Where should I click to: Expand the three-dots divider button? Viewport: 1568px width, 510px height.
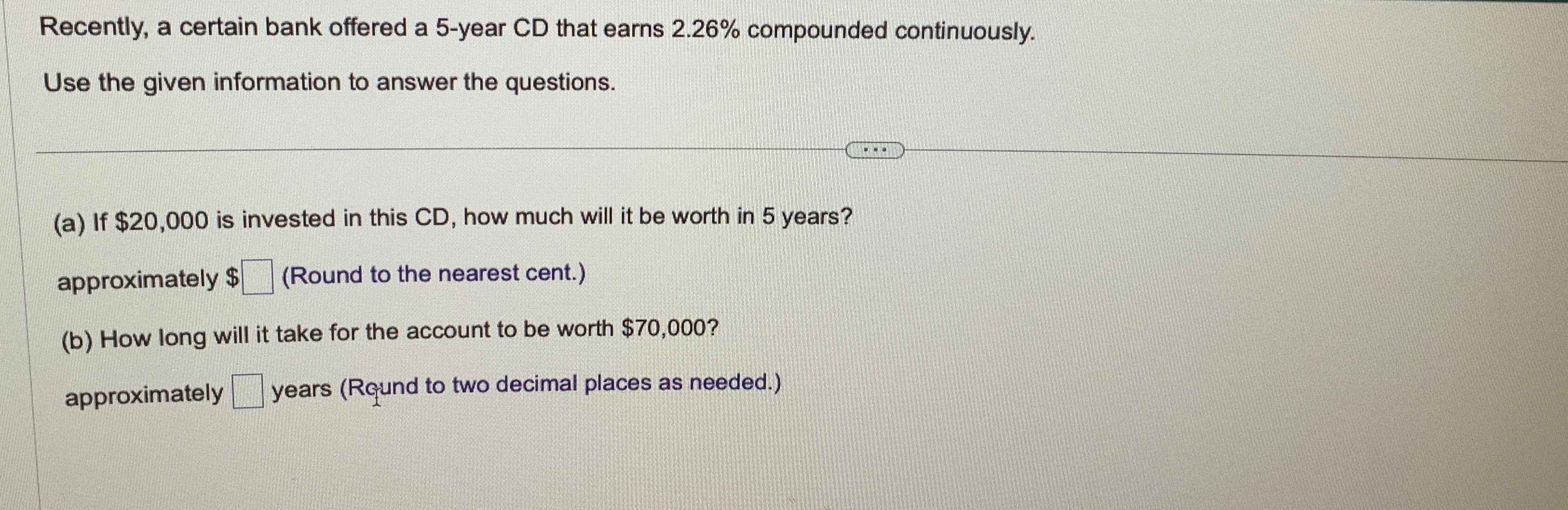point(875,150)
